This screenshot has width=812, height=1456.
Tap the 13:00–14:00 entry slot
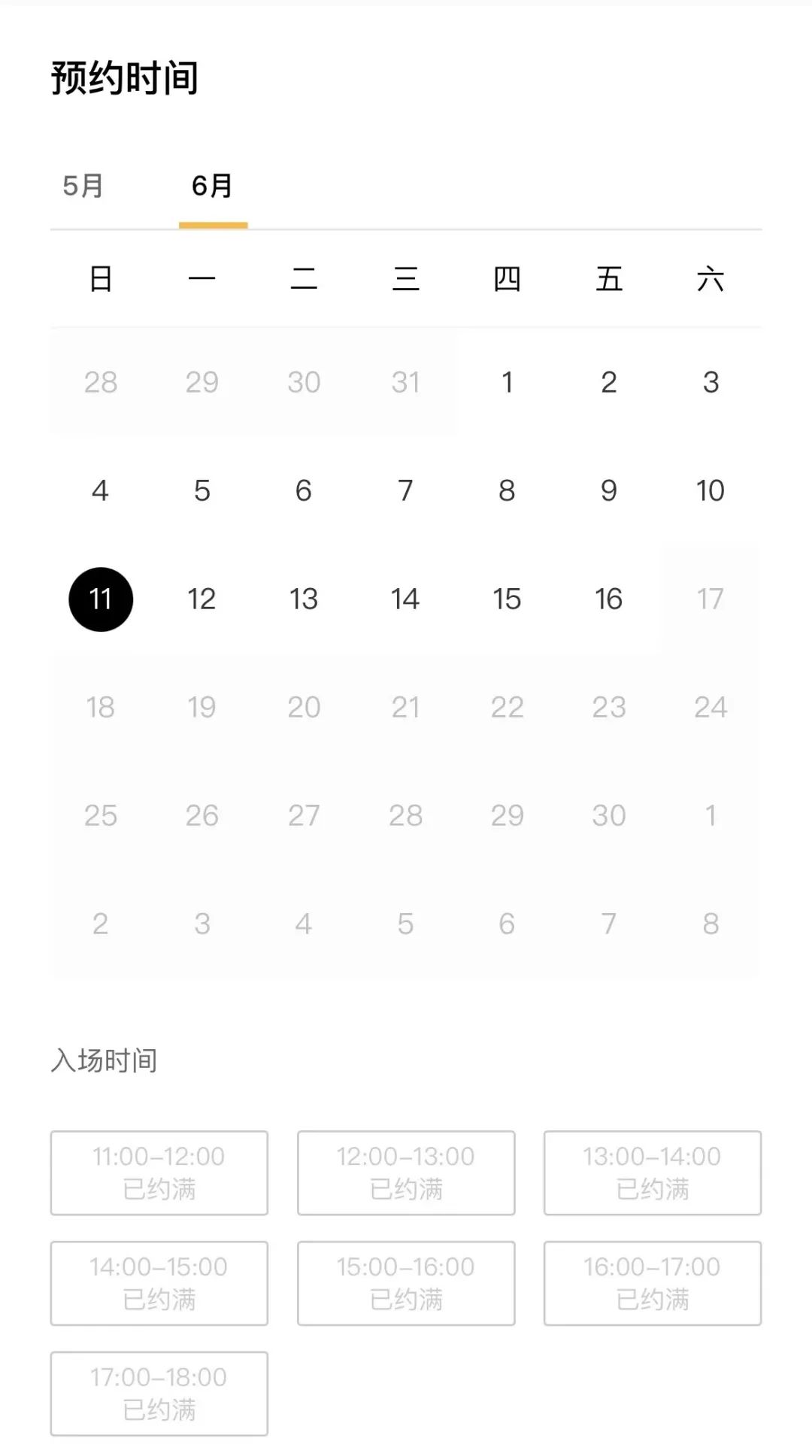tap(653, 1172)
